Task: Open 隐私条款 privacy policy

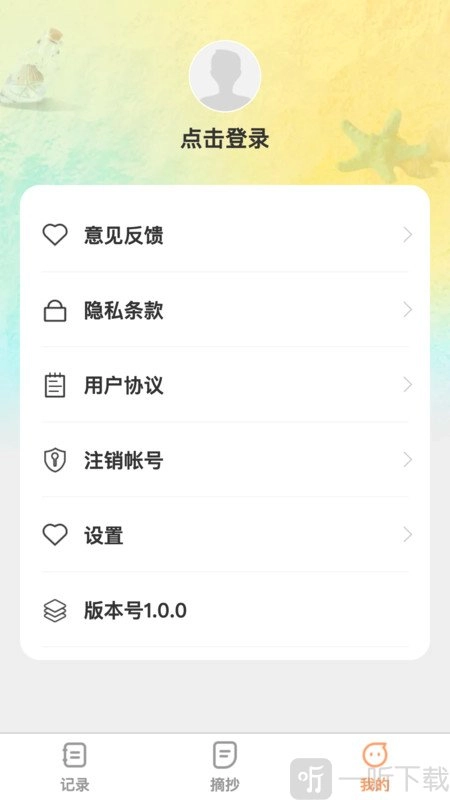Action: click(225, 310)
